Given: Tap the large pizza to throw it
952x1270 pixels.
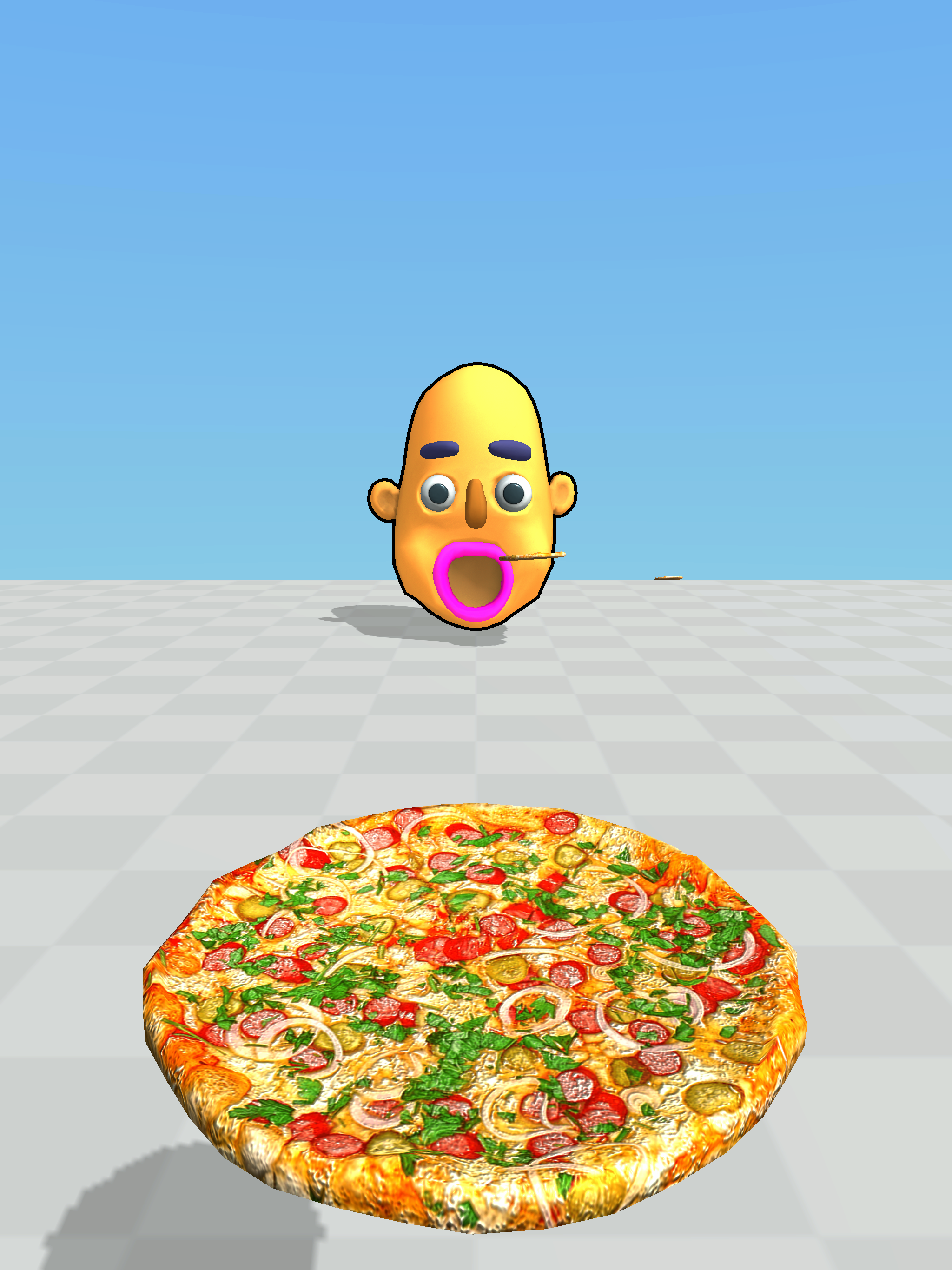Looking at the screenshot, I should [474, 1016].
